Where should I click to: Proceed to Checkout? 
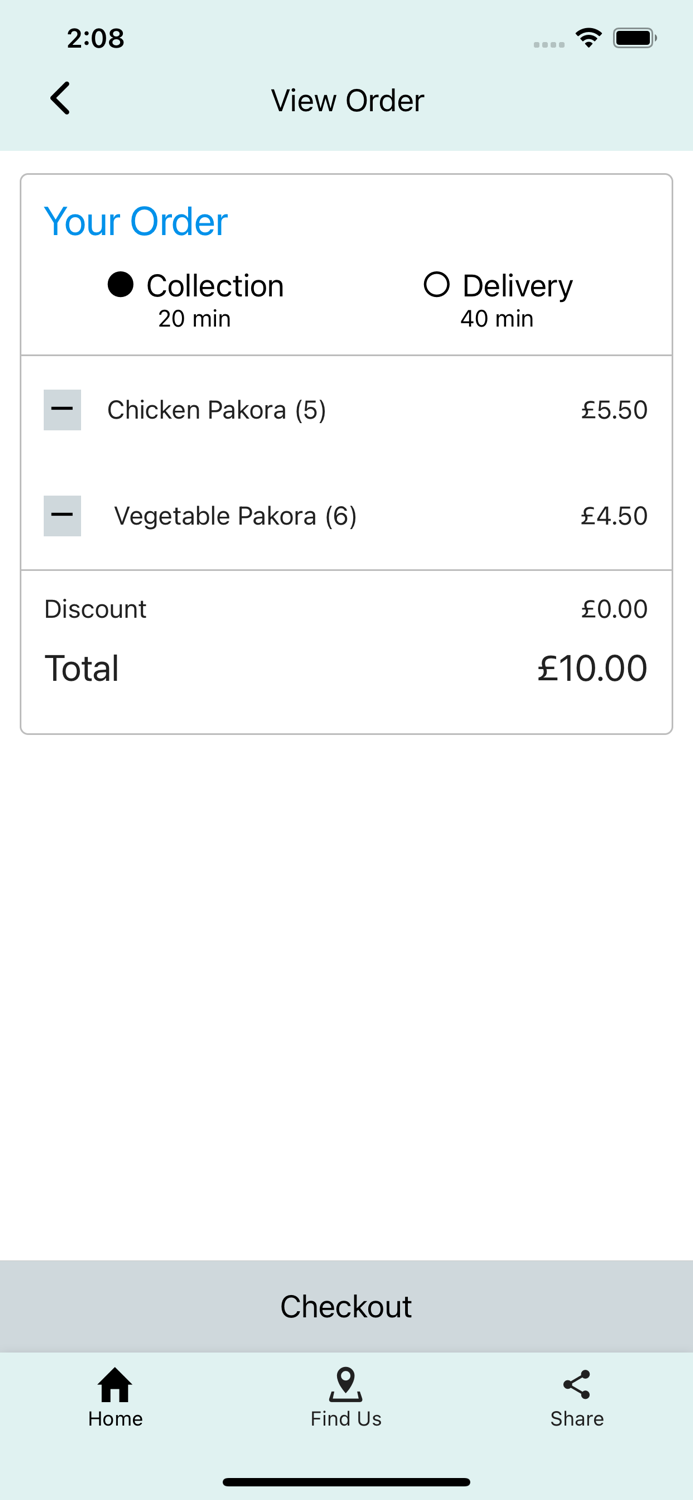[x=346, y=1306]
